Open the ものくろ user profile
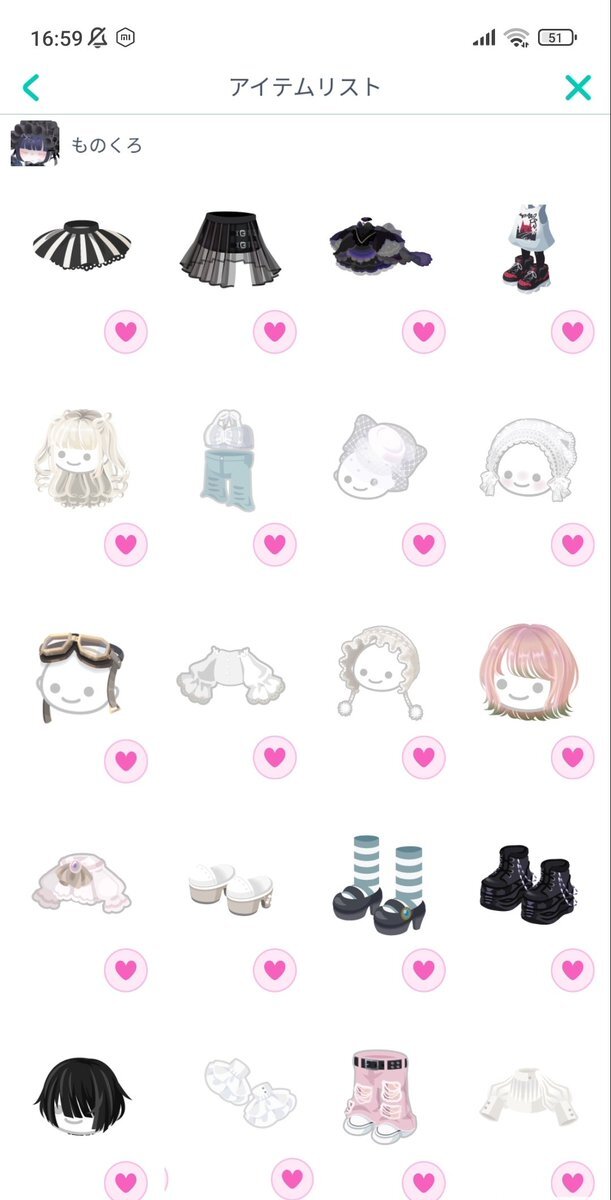 point(77,145)
